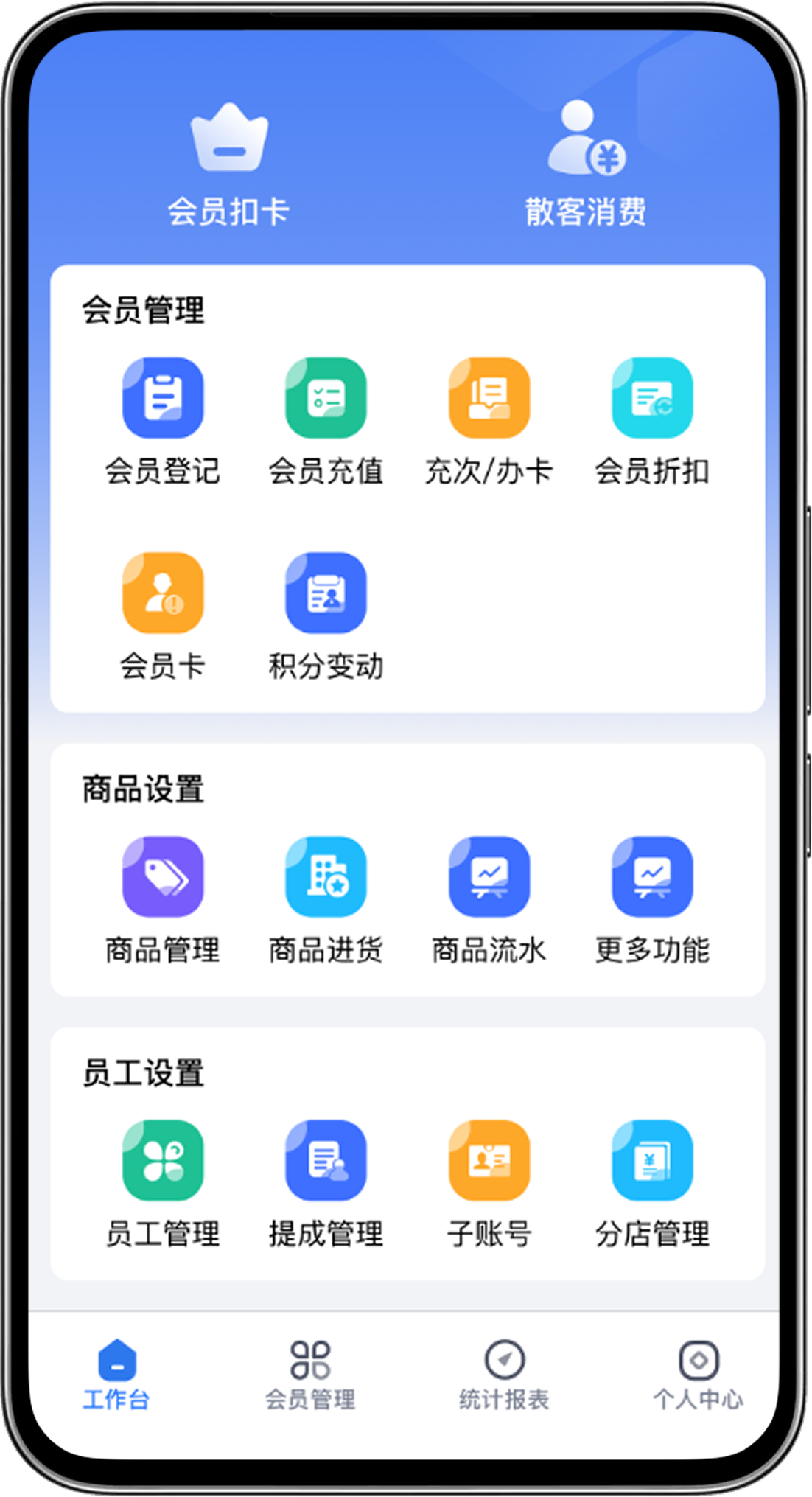Switch to the 会员管理 bottom tab
This screenshot has width=812, height=1497.
310,1375
